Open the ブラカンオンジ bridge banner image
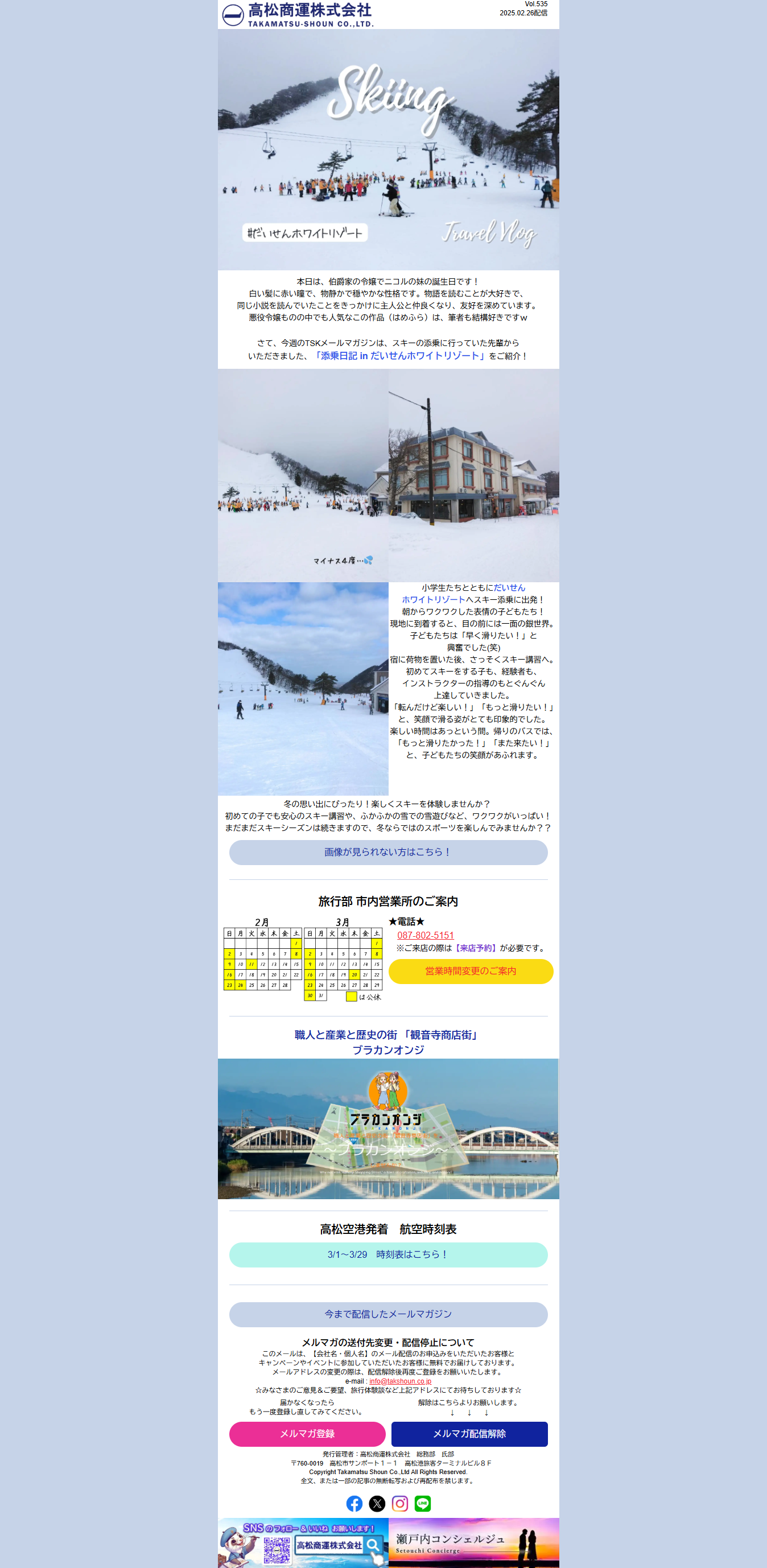Image resolution: width=767 pixels, height=1568 pixels. 387,1128
